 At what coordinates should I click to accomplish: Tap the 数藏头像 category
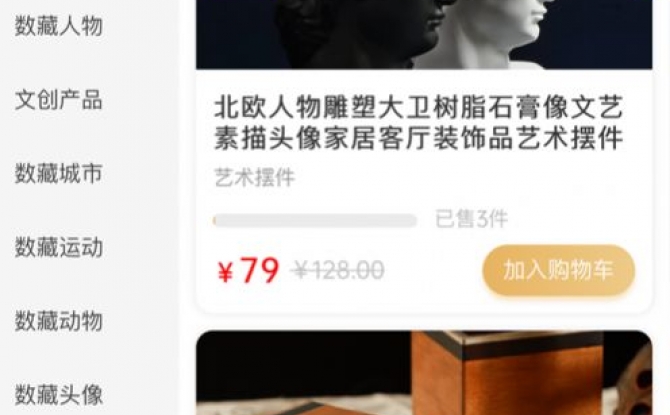coord(58,394)
